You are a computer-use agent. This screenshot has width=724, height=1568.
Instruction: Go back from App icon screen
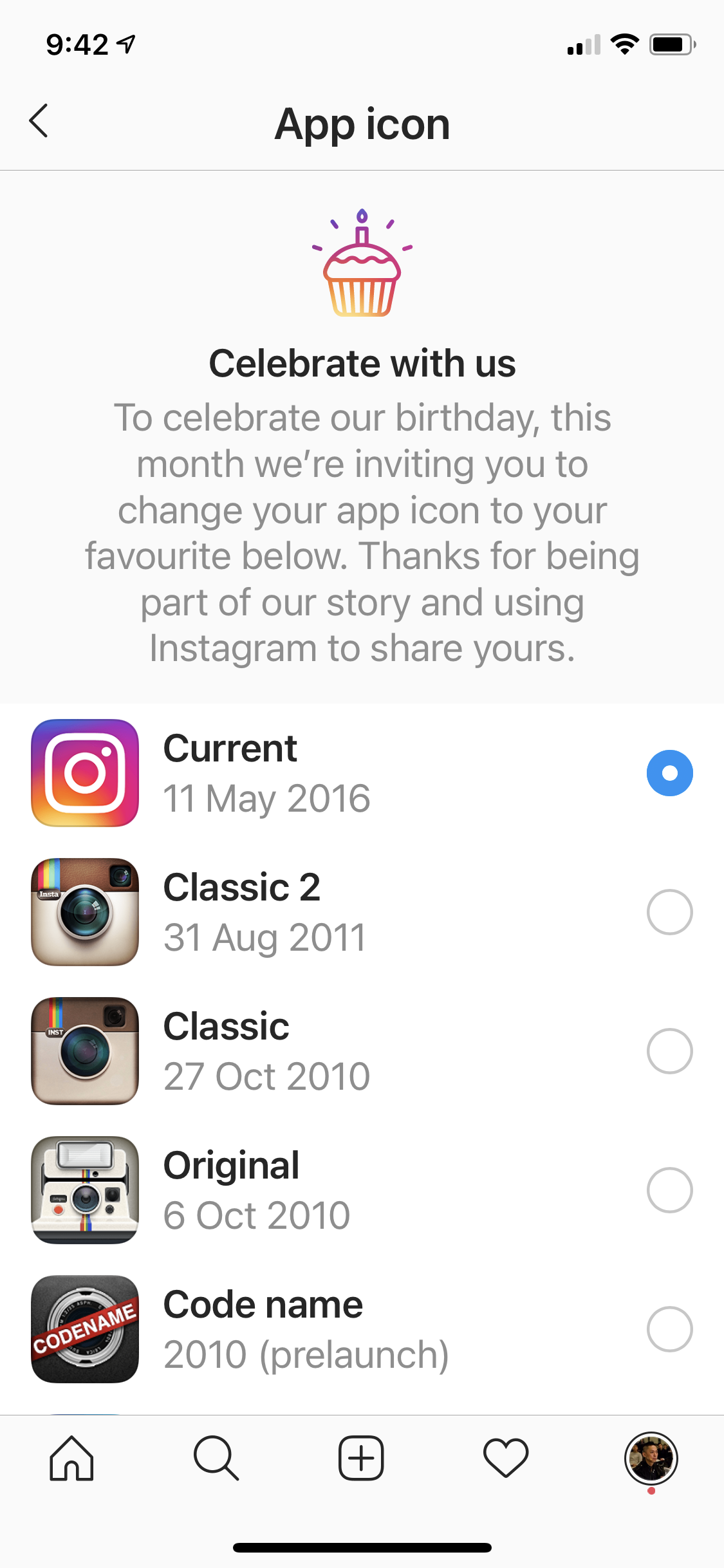(x=39, y=121)
